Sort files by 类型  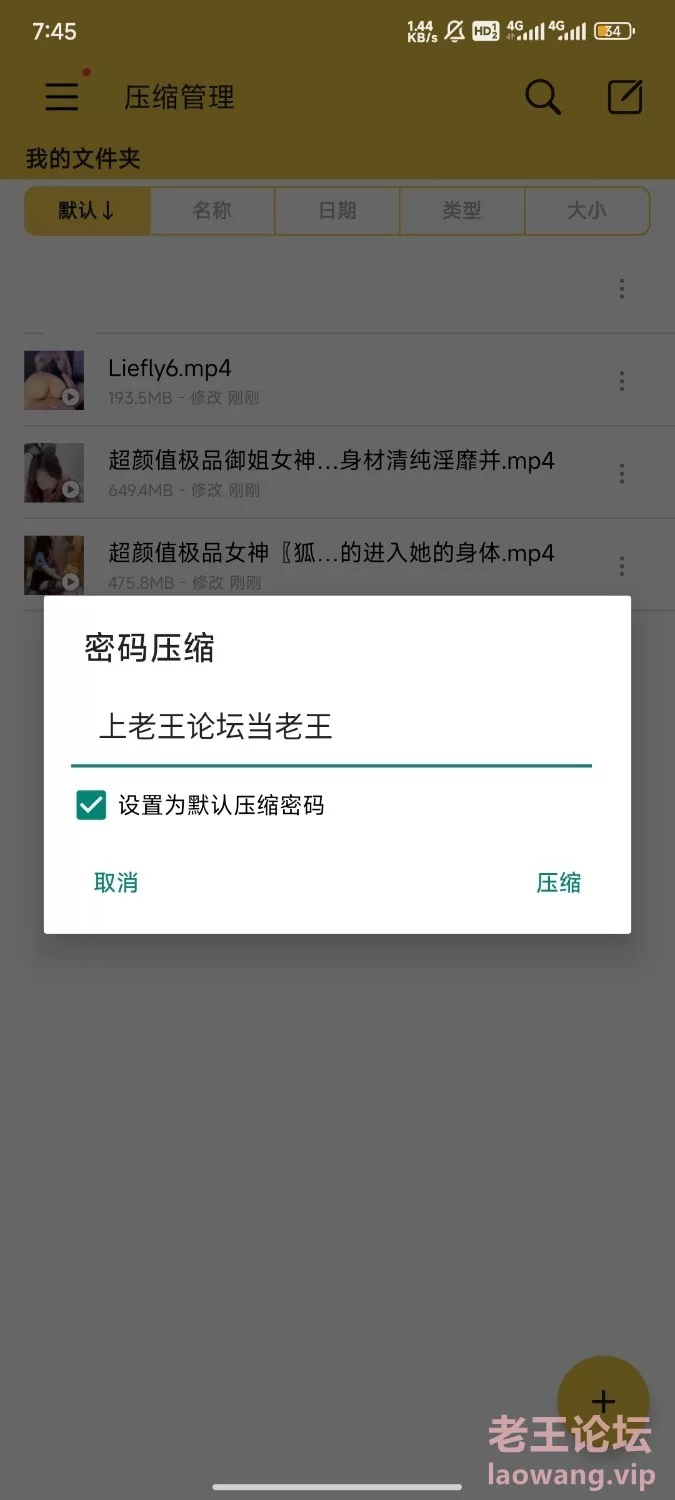pos(462,211)
